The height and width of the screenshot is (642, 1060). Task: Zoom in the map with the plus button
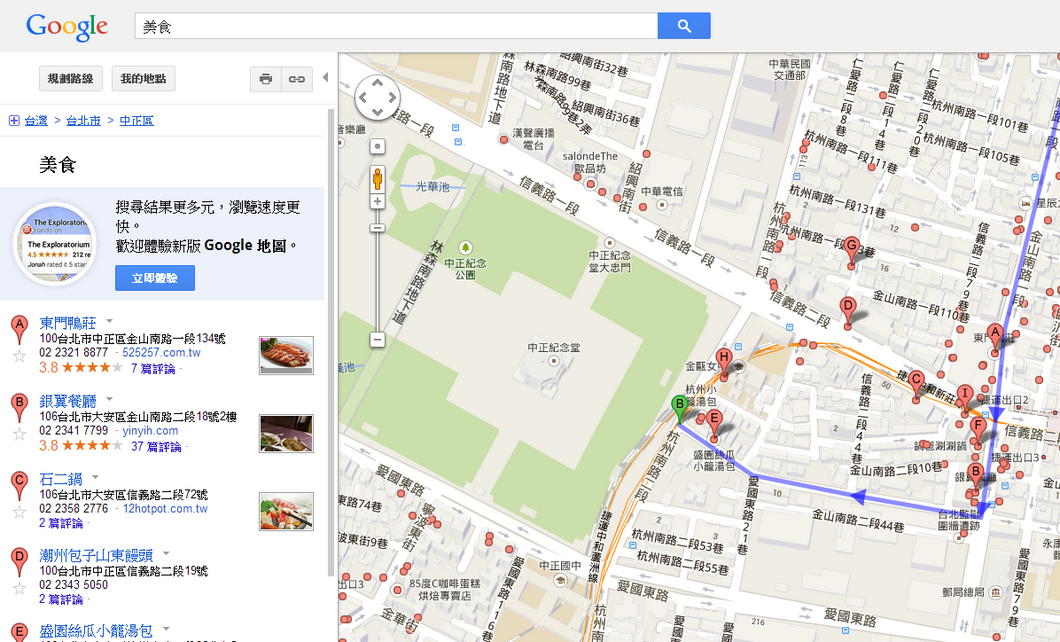(x=378, y=202)
